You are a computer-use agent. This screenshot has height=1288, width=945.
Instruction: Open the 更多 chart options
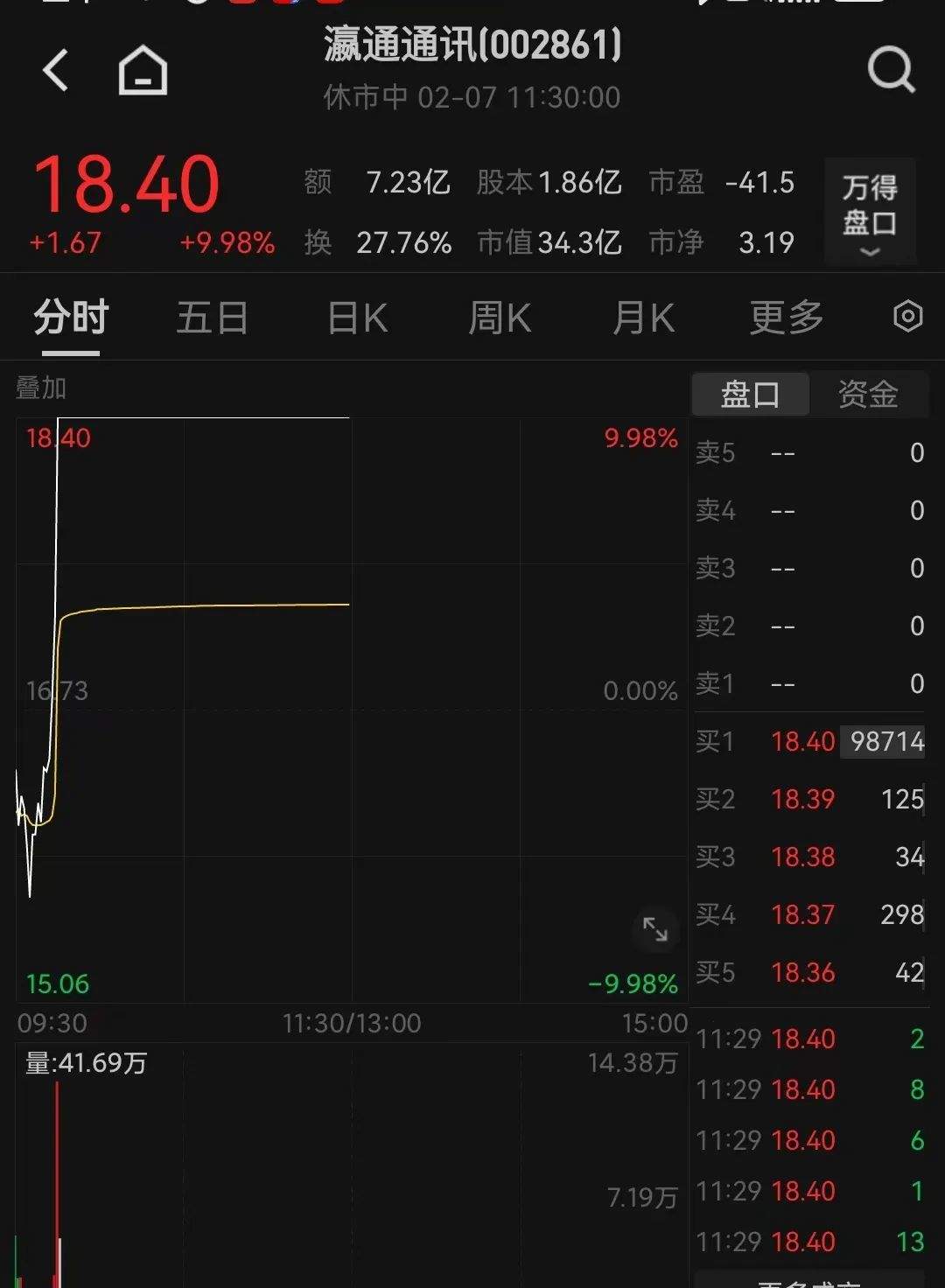[786, 317]
